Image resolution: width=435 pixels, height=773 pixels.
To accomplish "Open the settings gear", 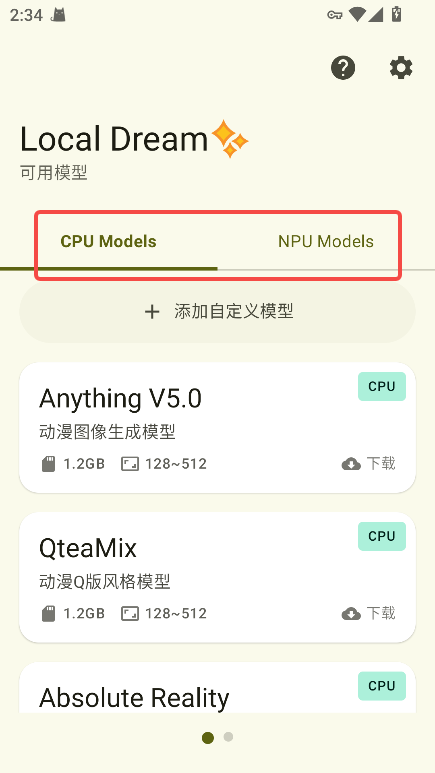I will tap(401, 68).
